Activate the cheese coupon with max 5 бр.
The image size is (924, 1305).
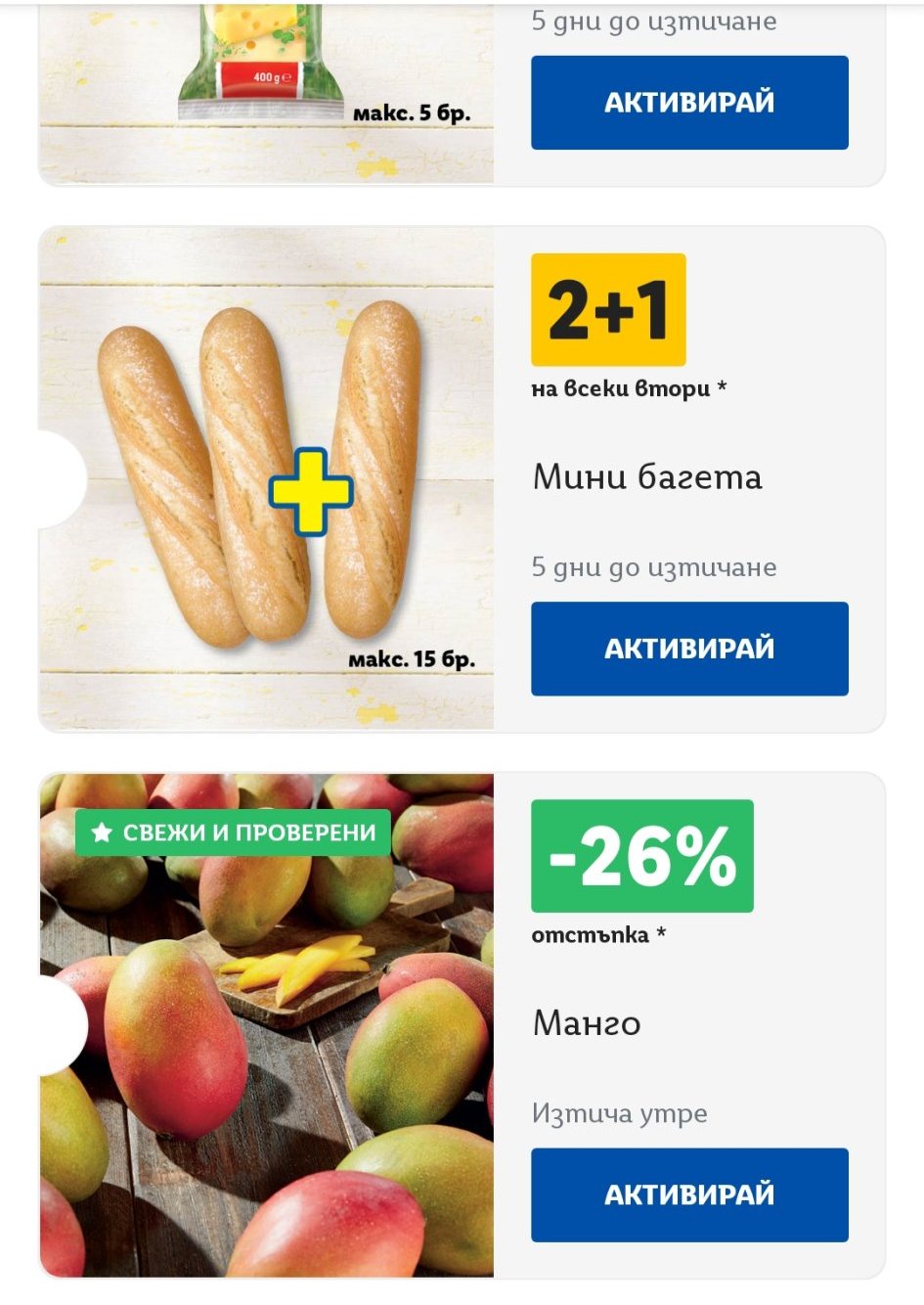[x=689, y=103]
